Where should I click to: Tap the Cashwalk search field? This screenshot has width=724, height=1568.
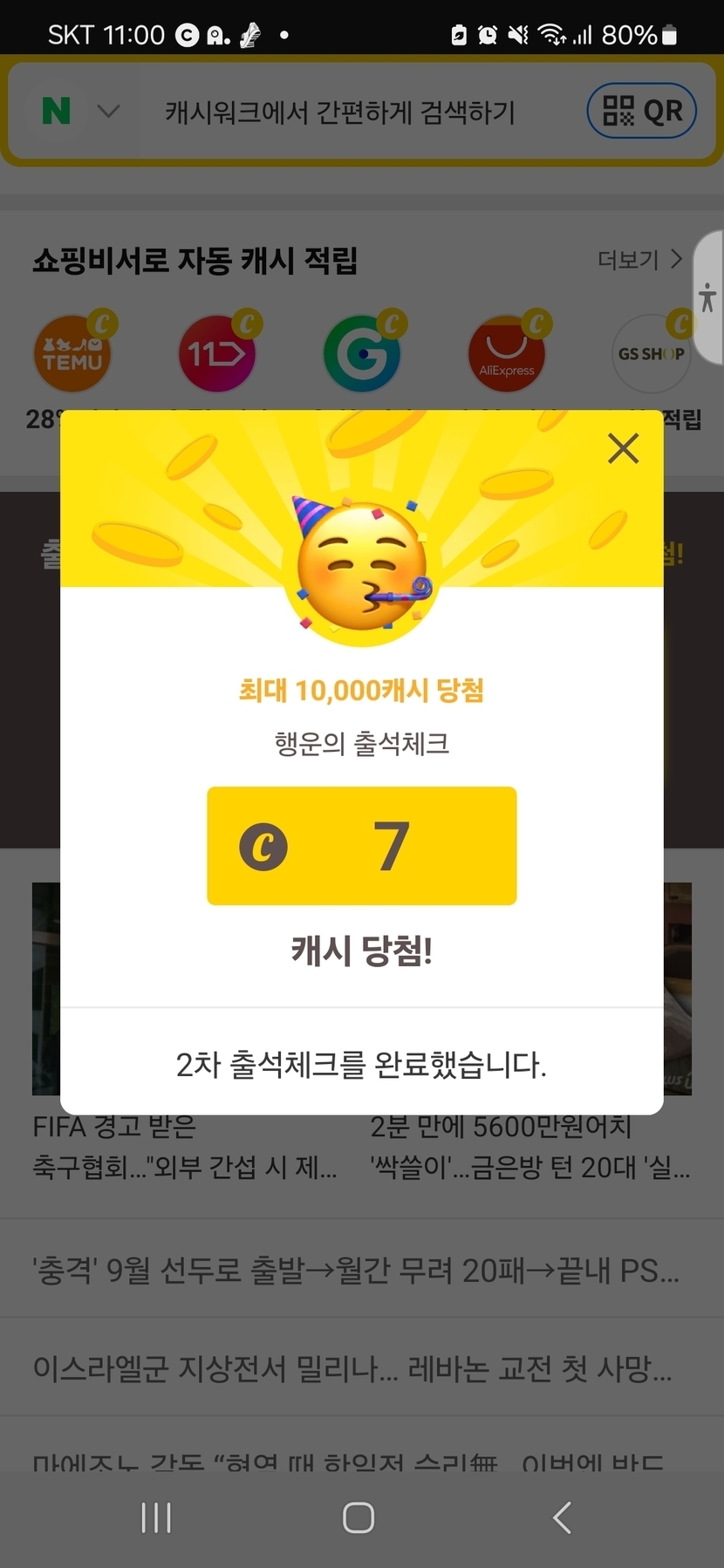[340, 112]
